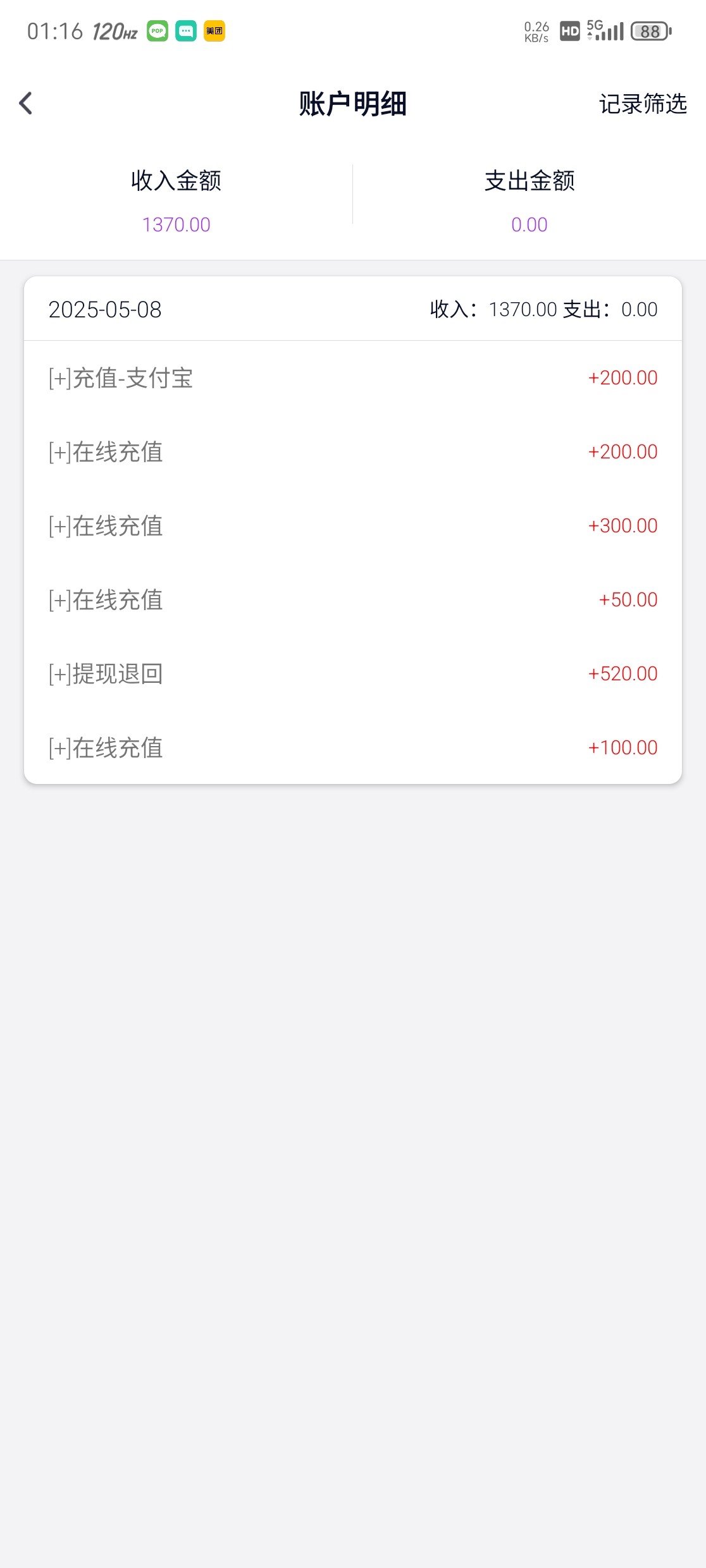Screen dimensions: 706x1568
Task: Navigate back using the left arrow
Action: coord(27,103)
